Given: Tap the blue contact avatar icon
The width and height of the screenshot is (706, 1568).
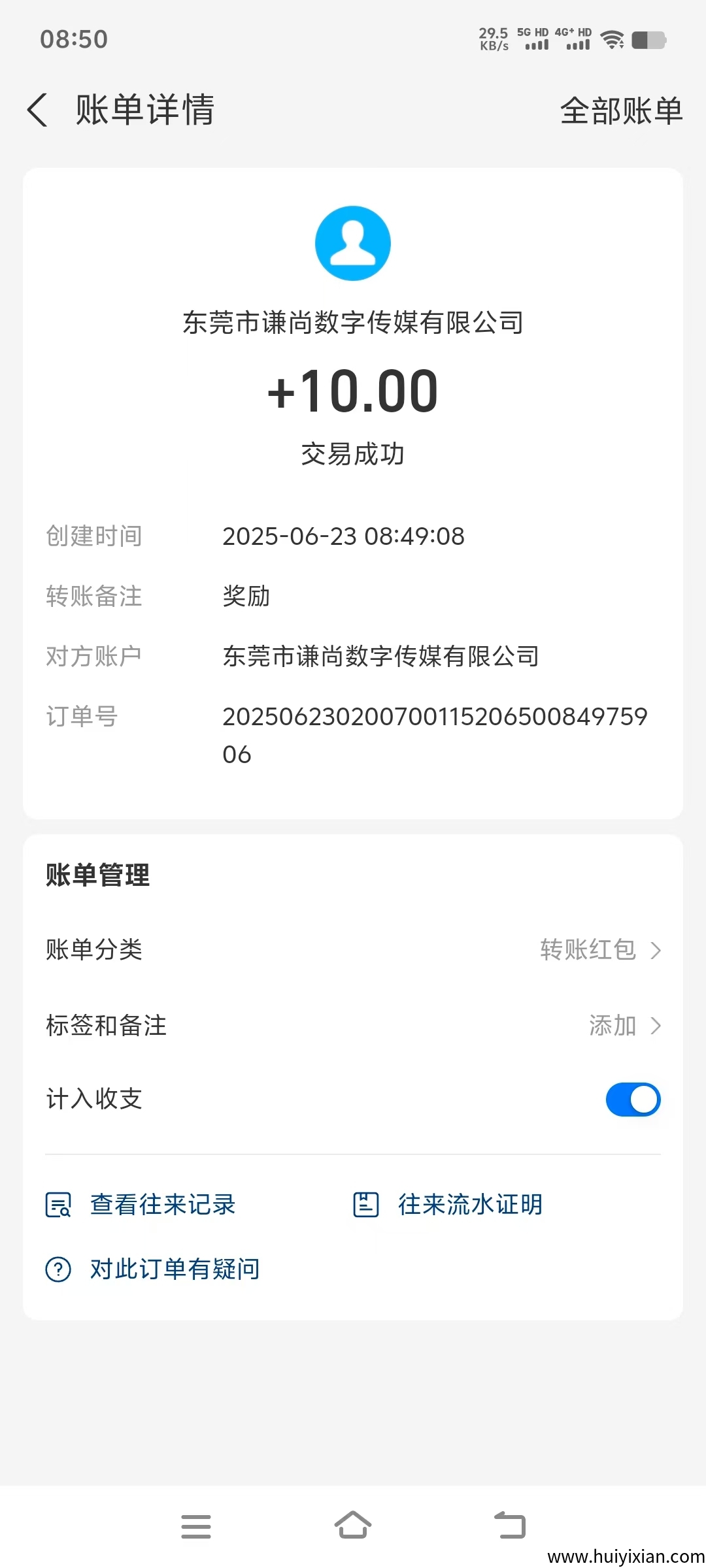Looking at the screenshot, I should 353,243.
